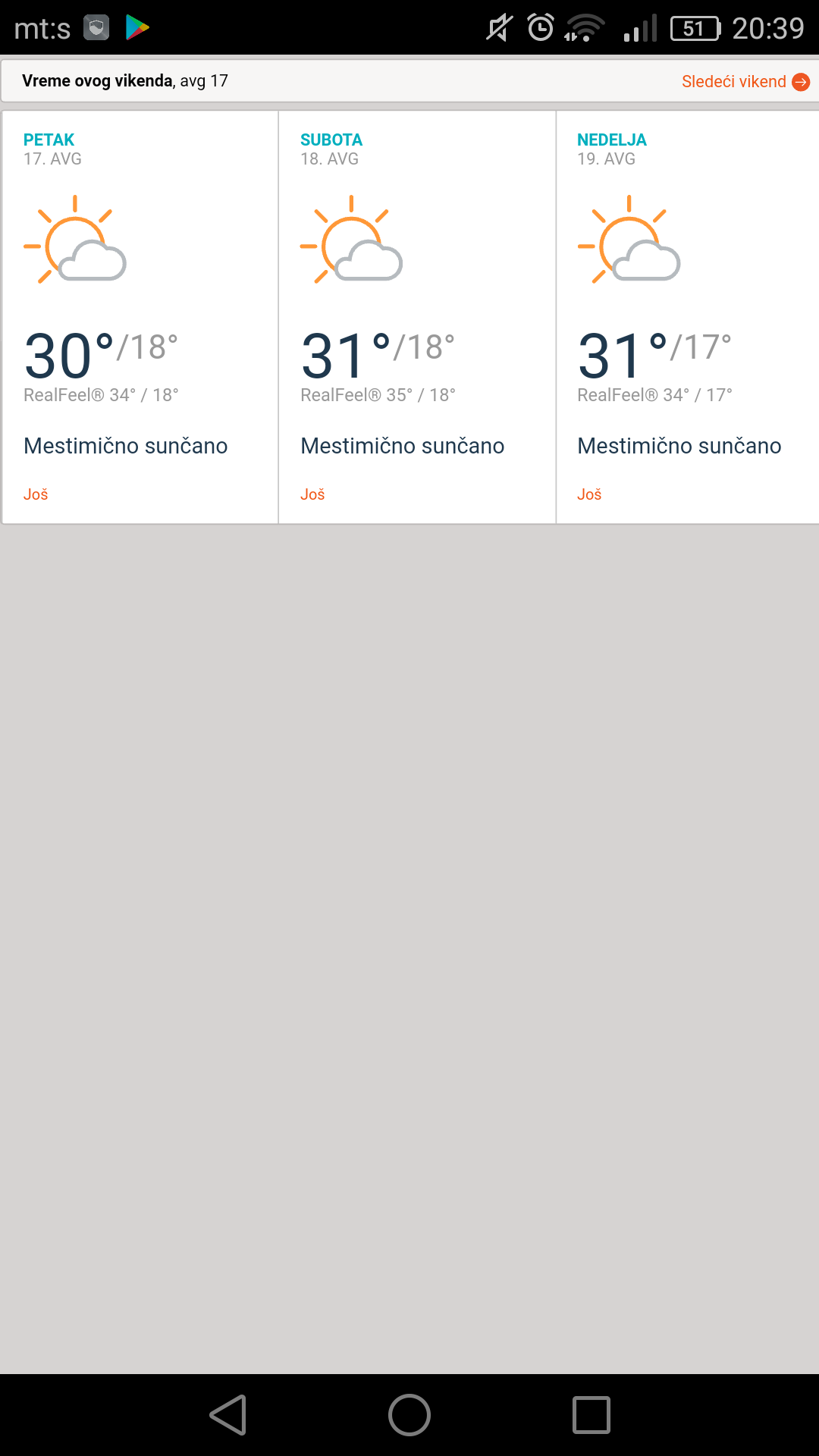Open the Nedelja 19. avg forecast card
819x1456 pixels.
point(688,317)
